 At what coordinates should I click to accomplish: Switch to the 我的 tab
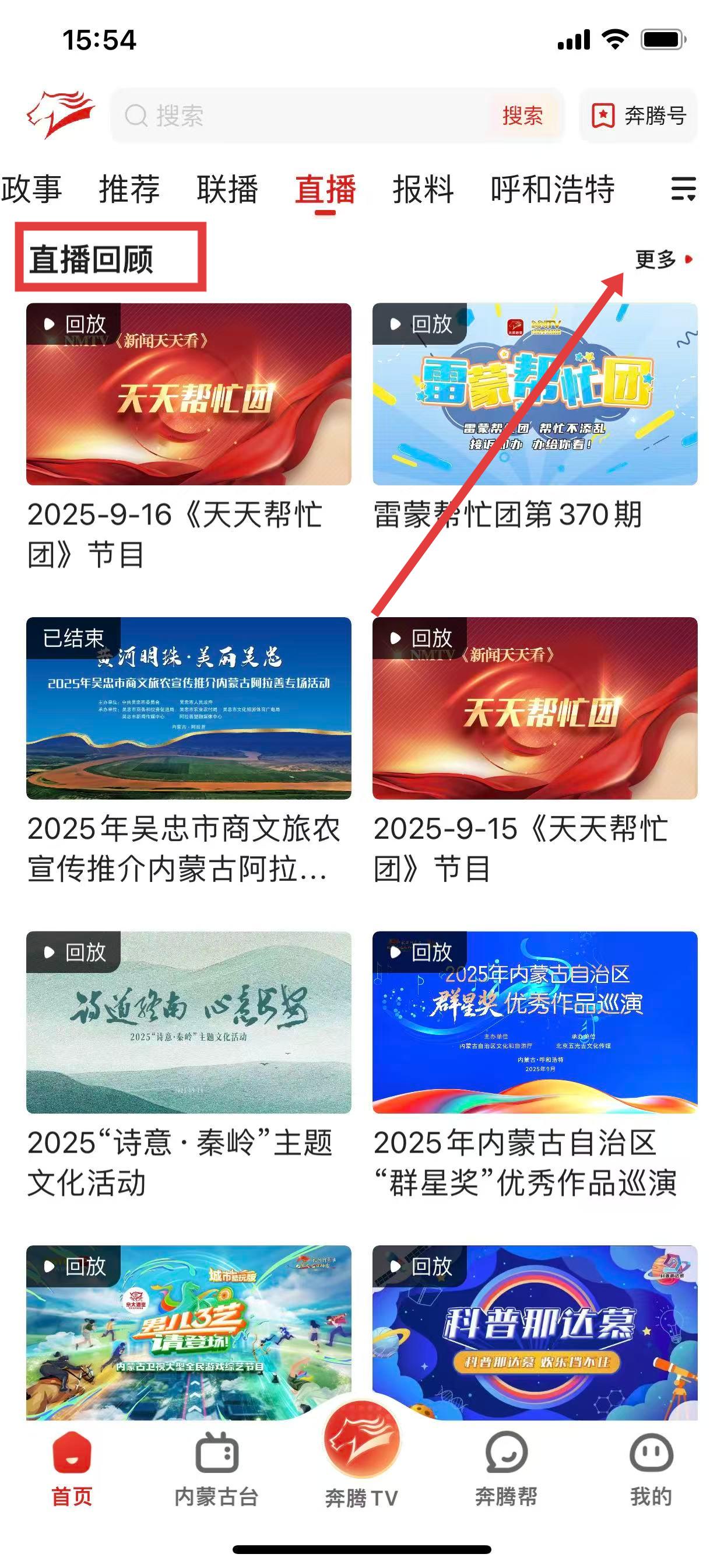click(x=651, y=1468)
